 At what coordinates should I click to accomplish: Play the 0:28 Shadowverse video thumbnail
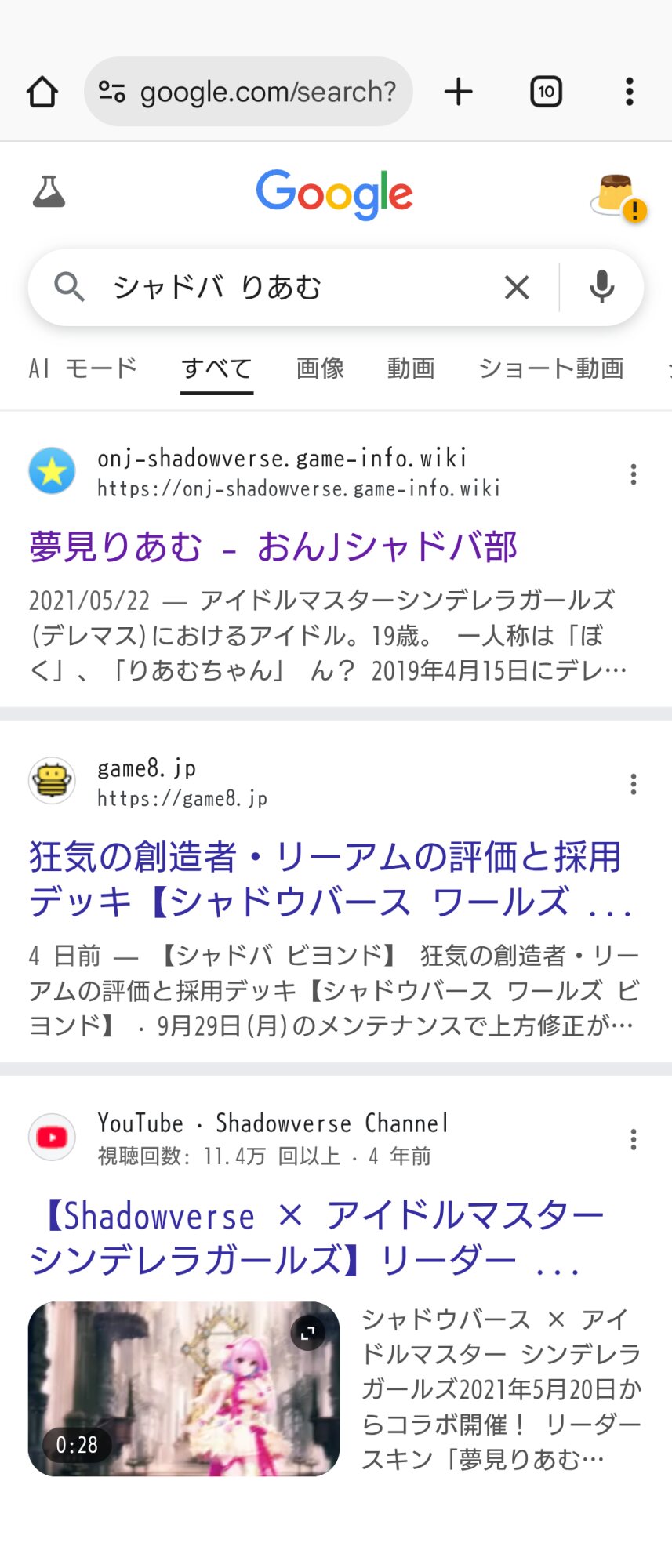(183, 1388)
